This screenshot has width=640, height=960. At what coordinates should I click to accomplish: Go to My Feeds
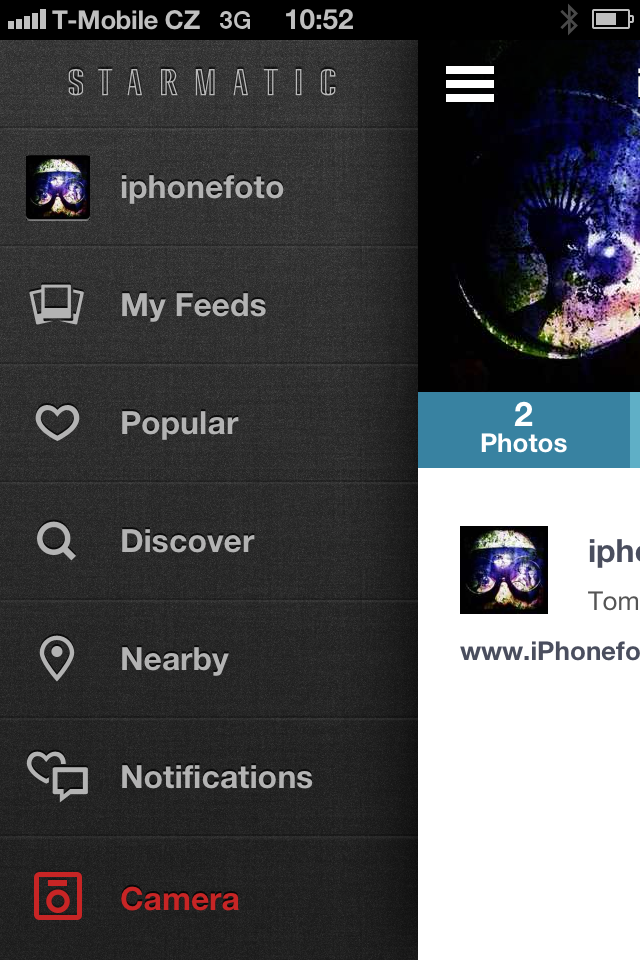[192, 306]
